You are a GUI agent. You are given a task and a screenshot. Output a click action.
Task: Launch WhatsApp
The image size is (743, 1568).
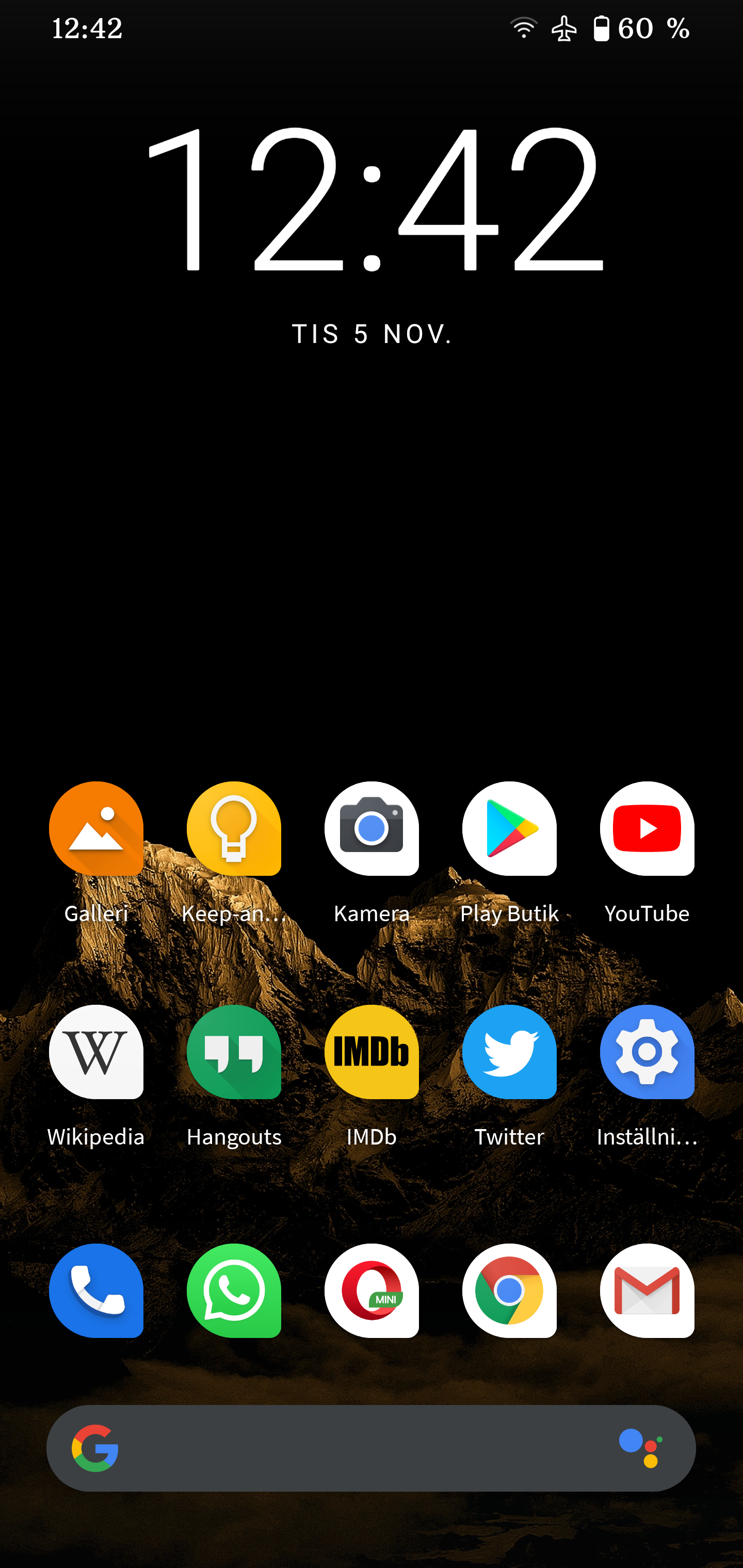click(x=234, y=1291)
